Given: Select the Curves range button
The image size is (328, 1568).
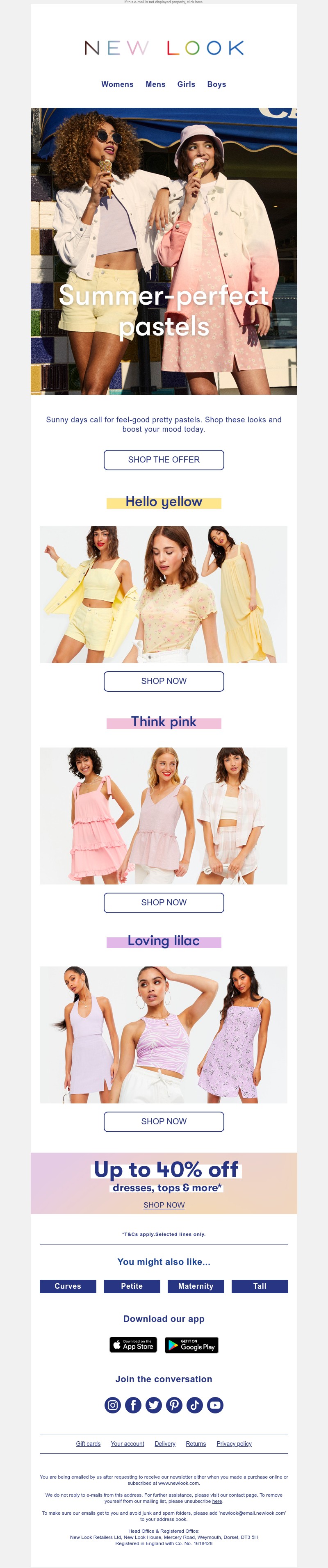Looking at the screenshot, I should (x=68, y=1286).
